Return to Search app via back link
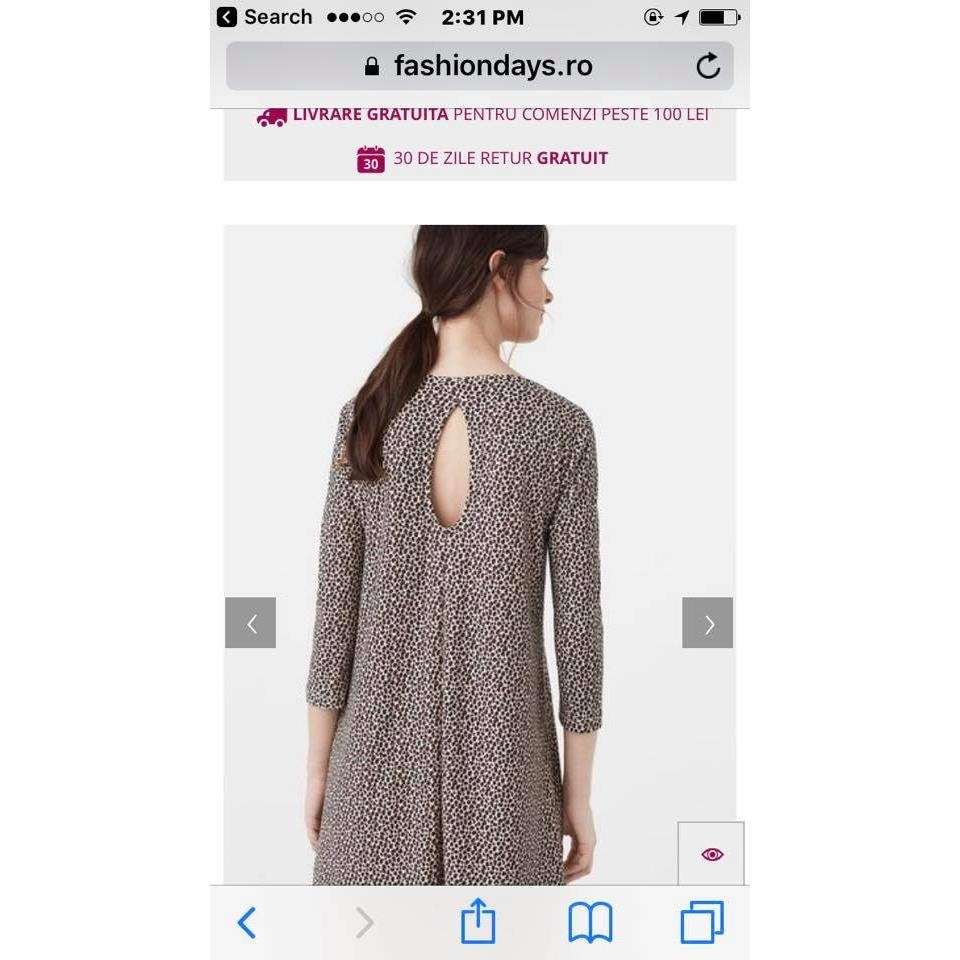The image size is (960, 960). coord(264,17)
